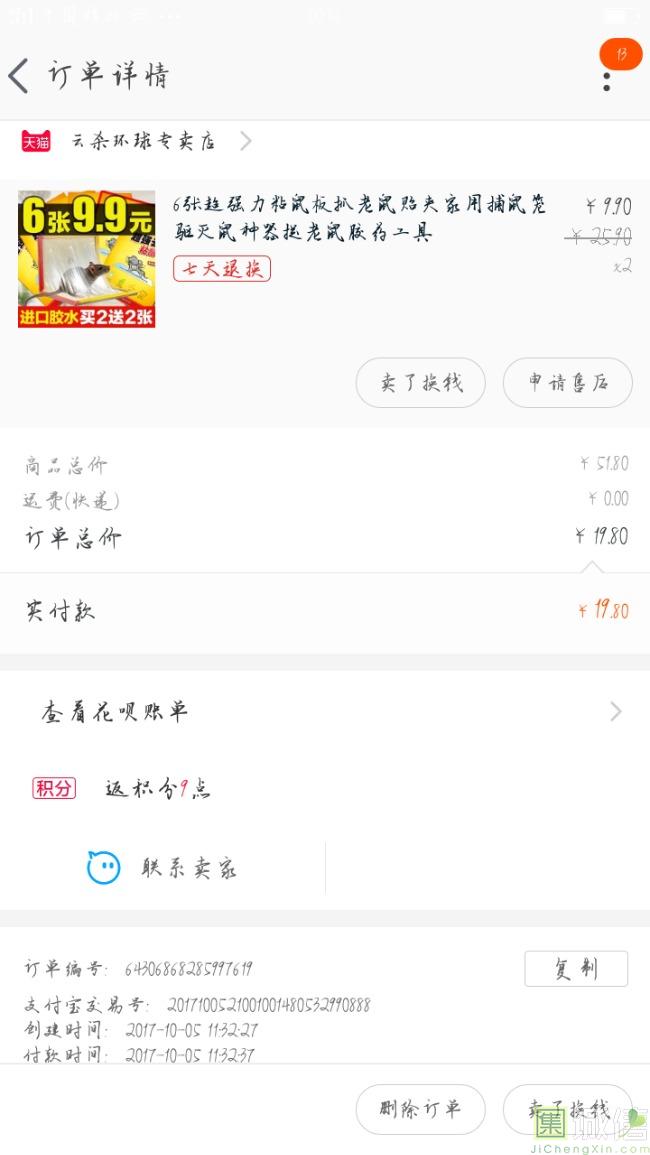
Task: Open the 云杀环球专卖店 store page
Action: click(143, 141)
